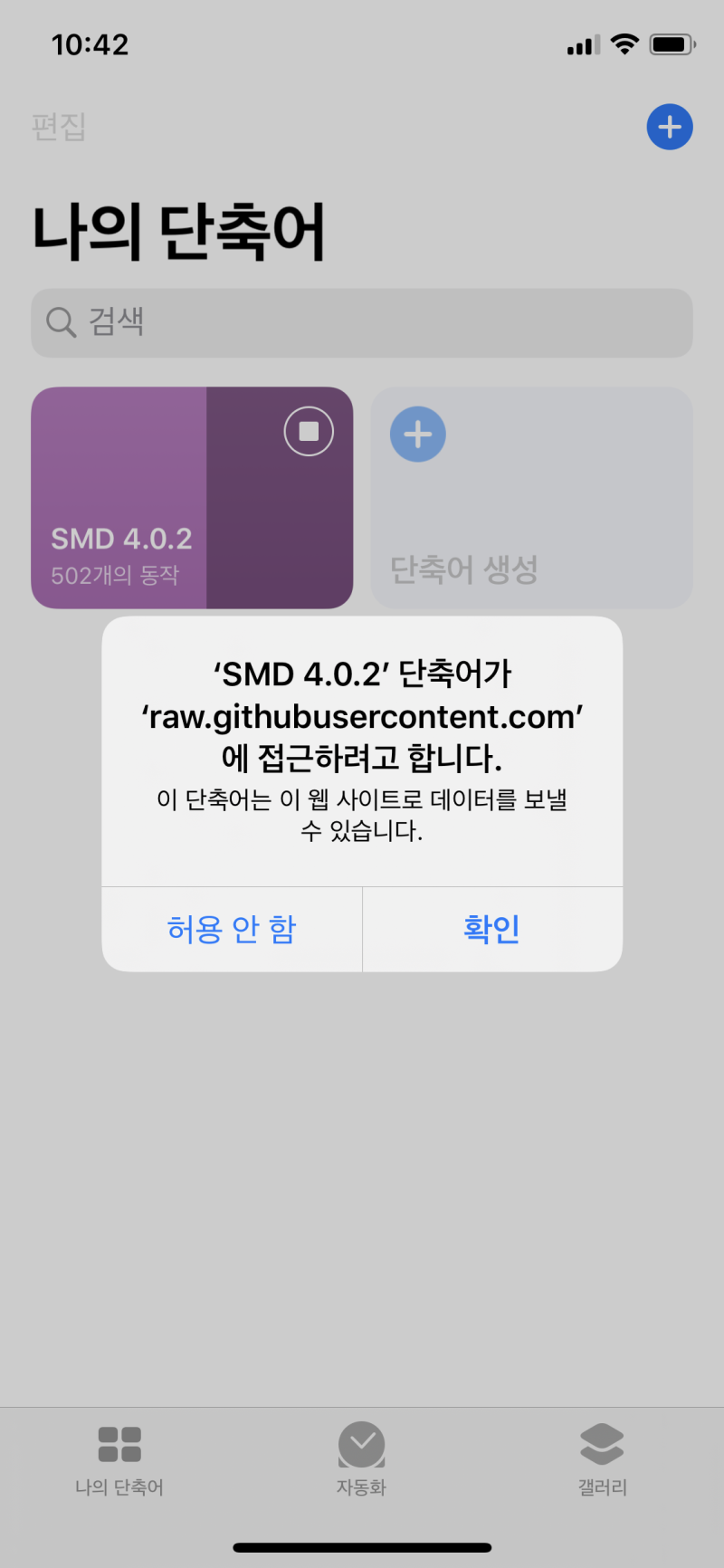Tap 확인 to allow access

click(492, 929)
